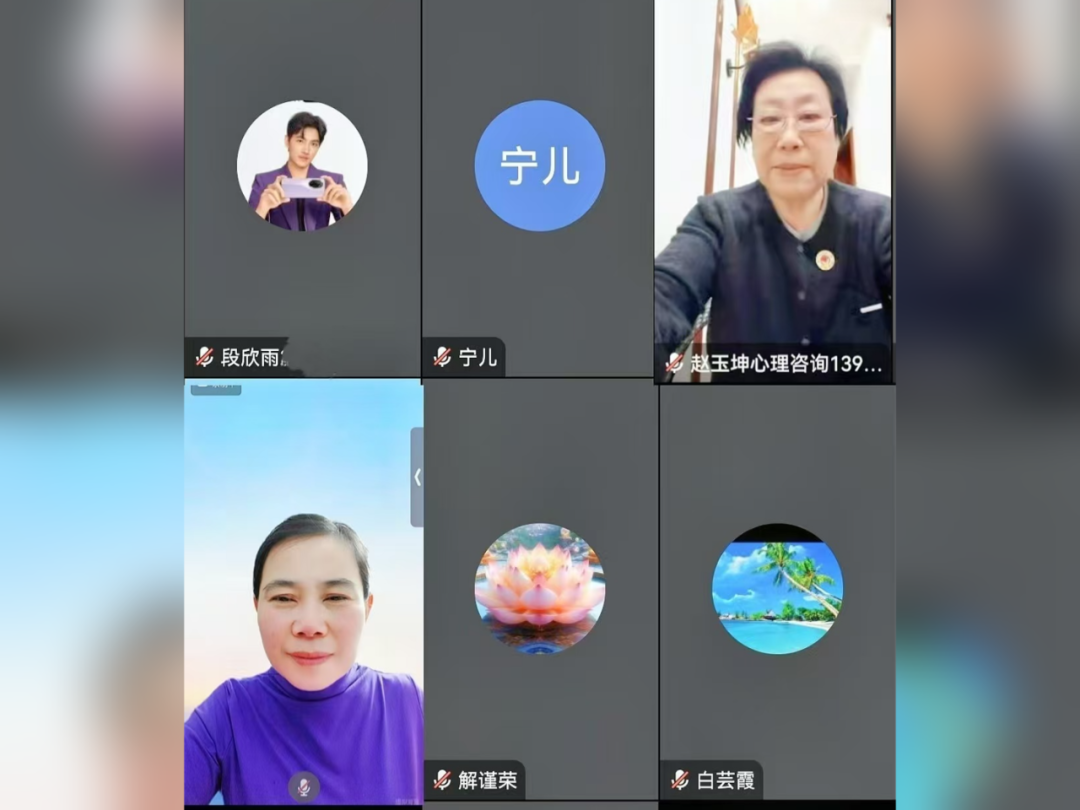
Task: Open participant tile of 段欣雨
Action: tap(302, 190)
